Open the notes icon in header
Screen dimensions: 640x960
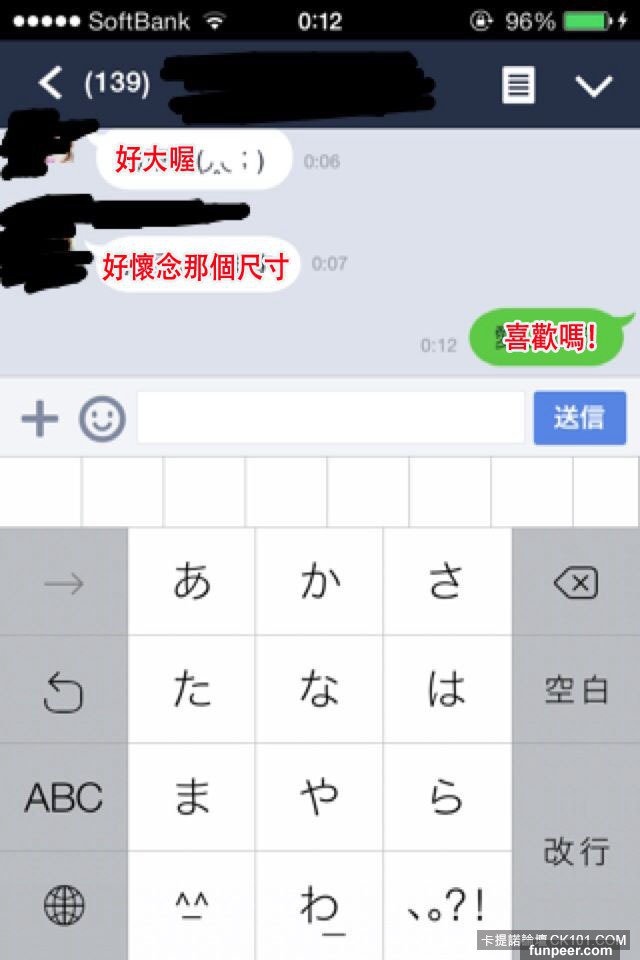point(517,84)
